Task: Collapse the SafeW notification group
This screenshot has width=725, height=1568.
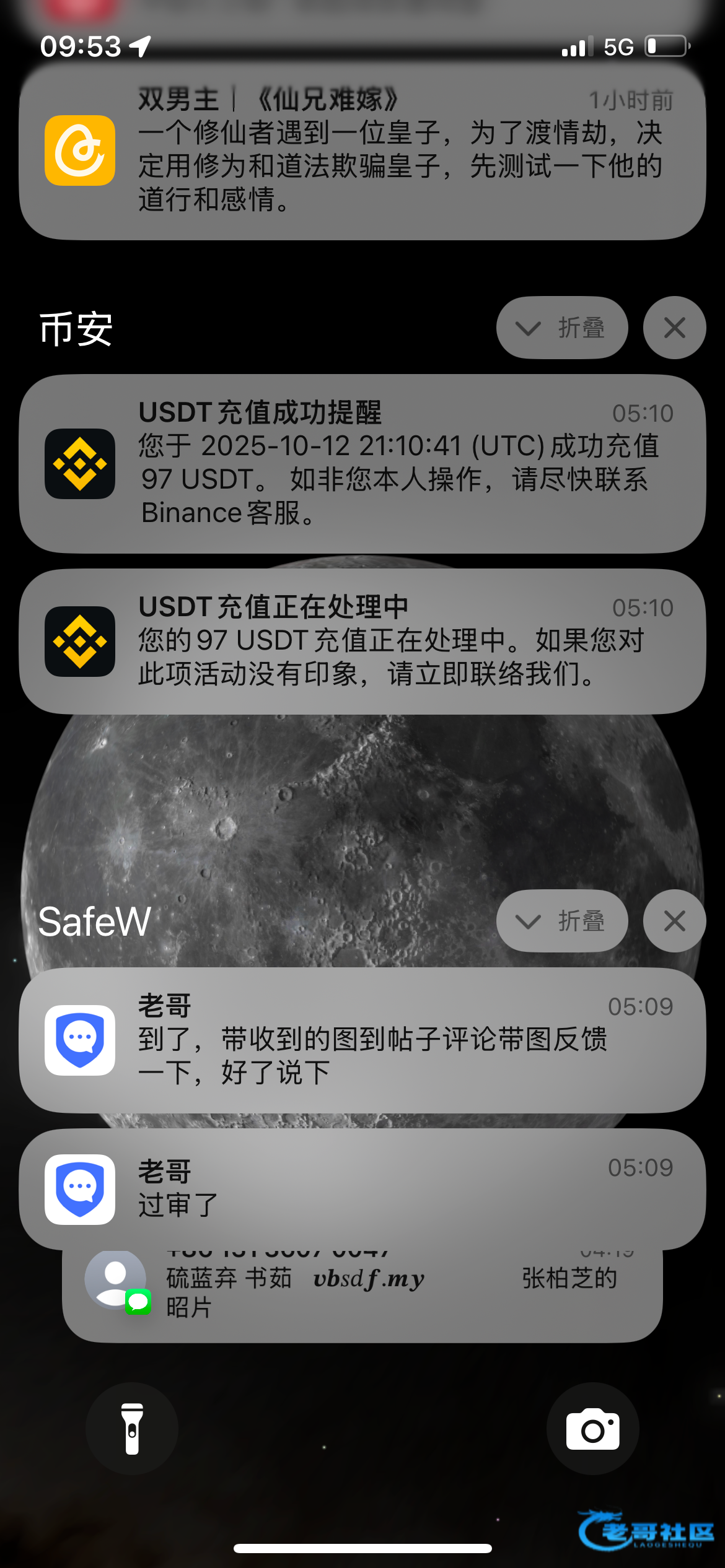Action: coord(561,921)
